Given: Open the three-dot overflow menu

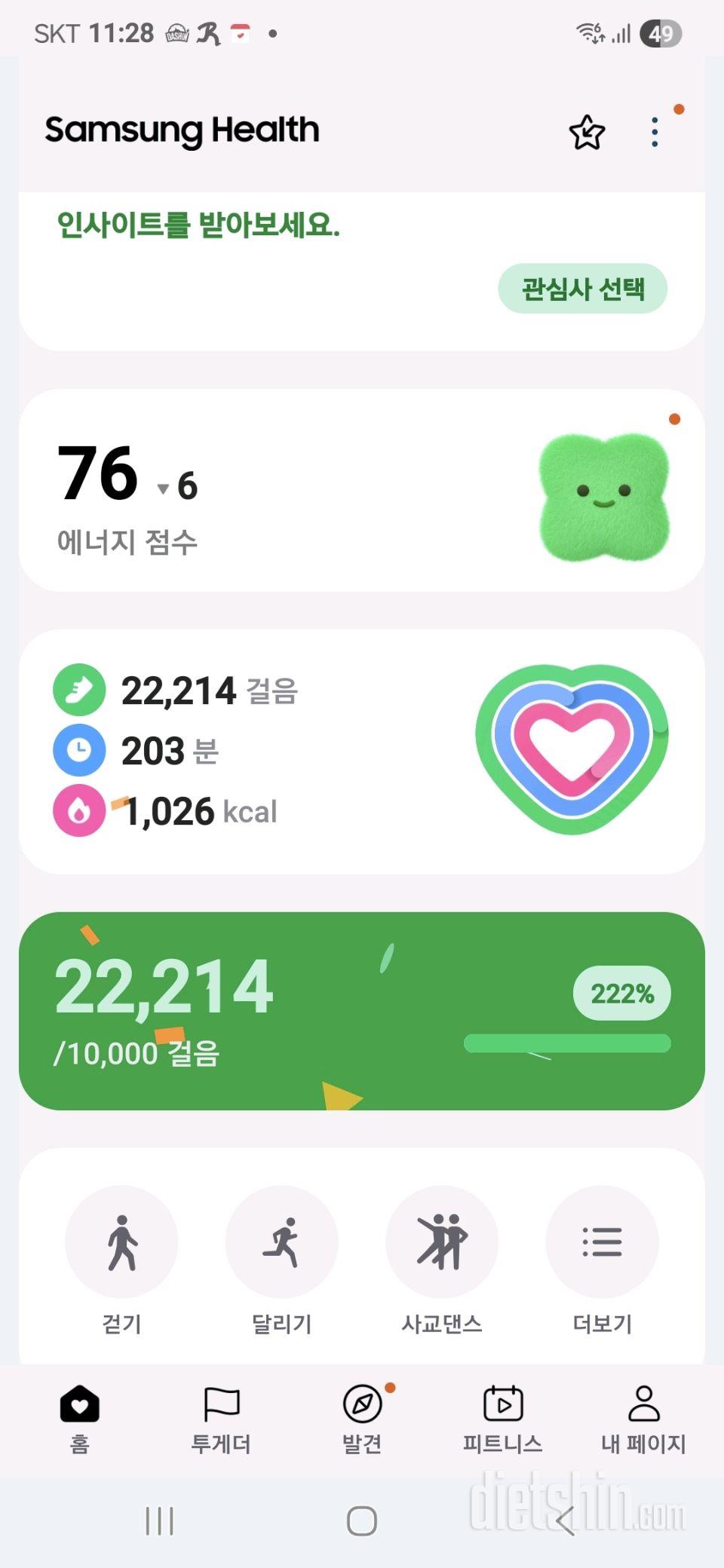Looking at the screenshot, I should [654, 130].
